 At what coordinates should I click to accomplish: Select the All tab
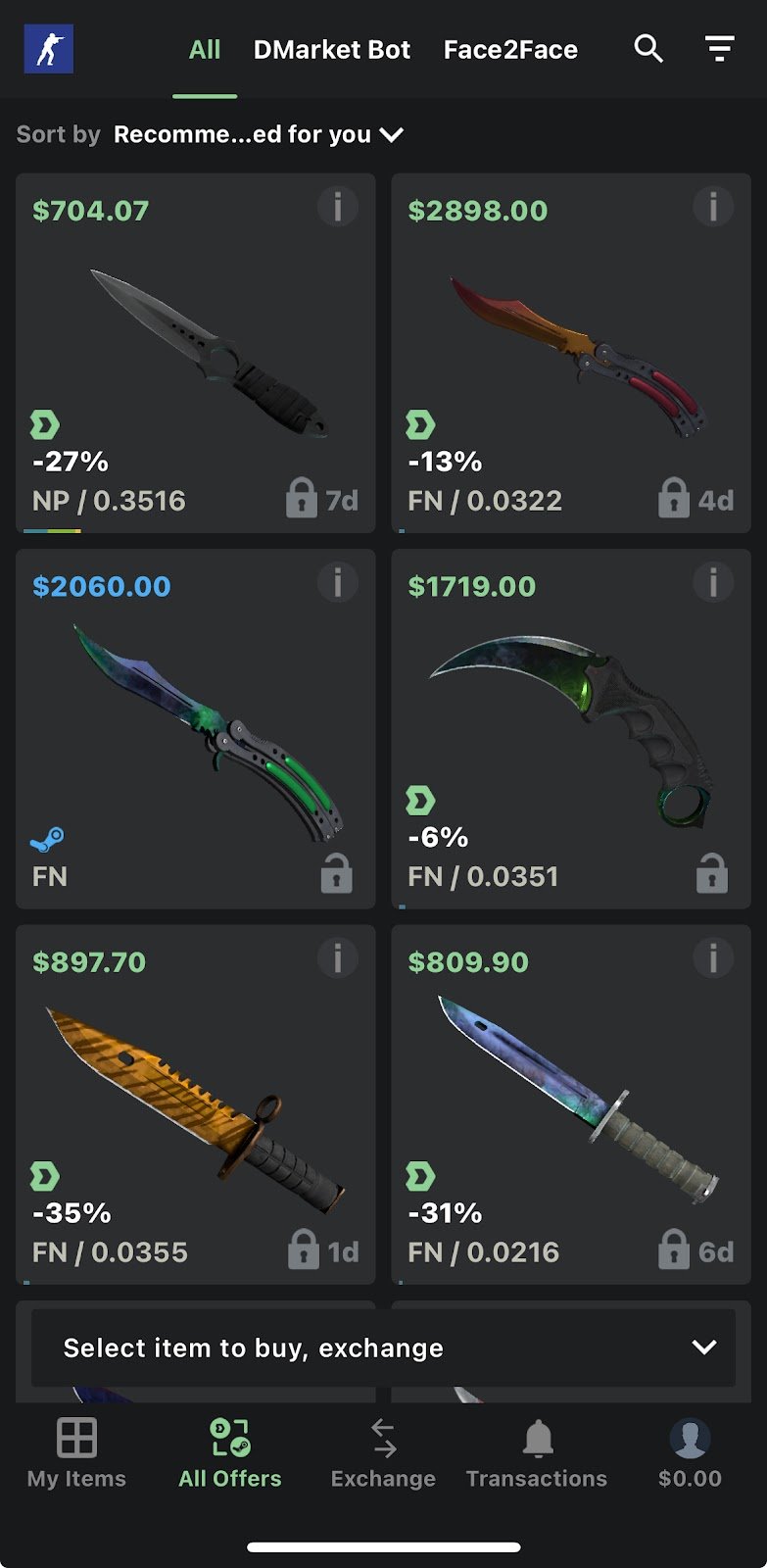pos(204,50)
